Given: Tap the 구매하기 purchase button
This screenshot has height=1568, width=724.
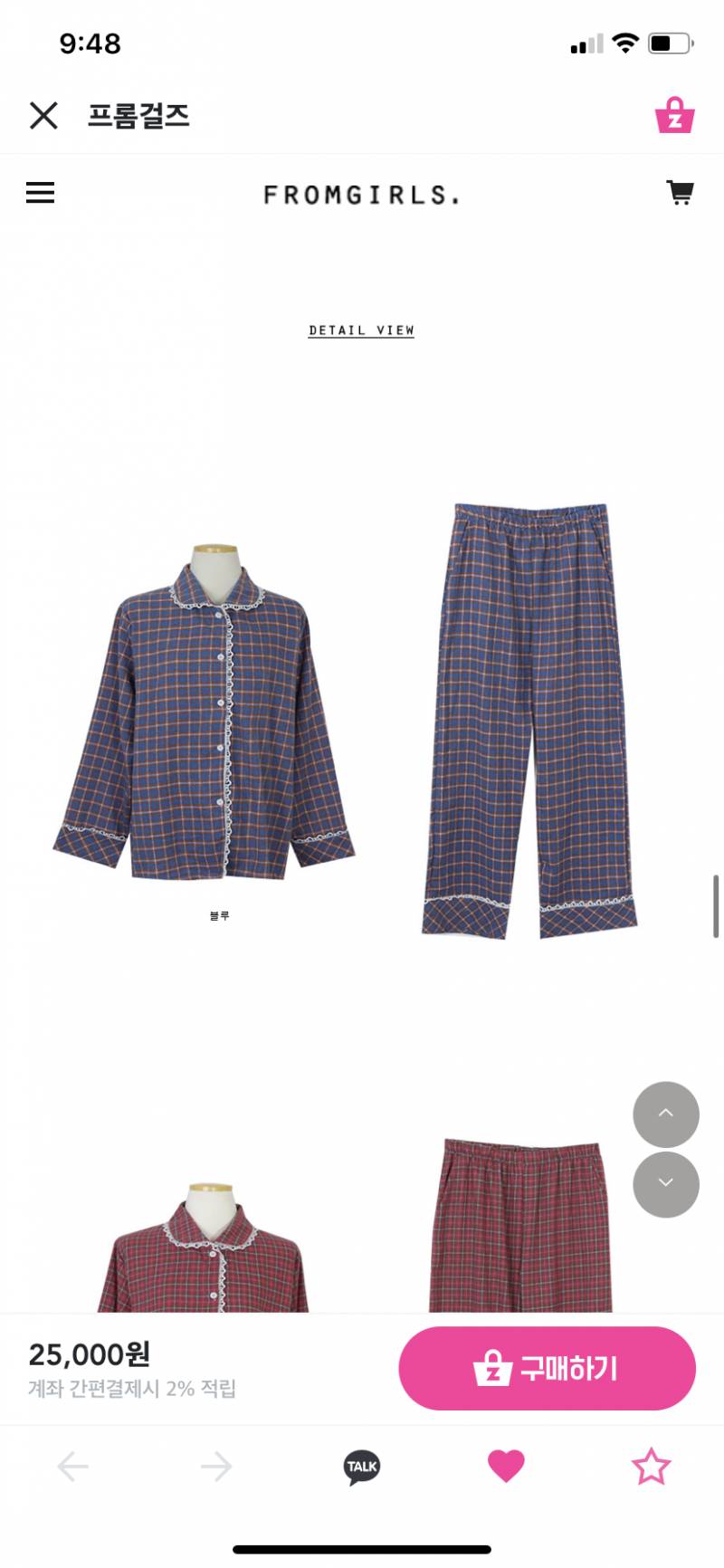Looking at the screenshot, I should point(547,1368).
